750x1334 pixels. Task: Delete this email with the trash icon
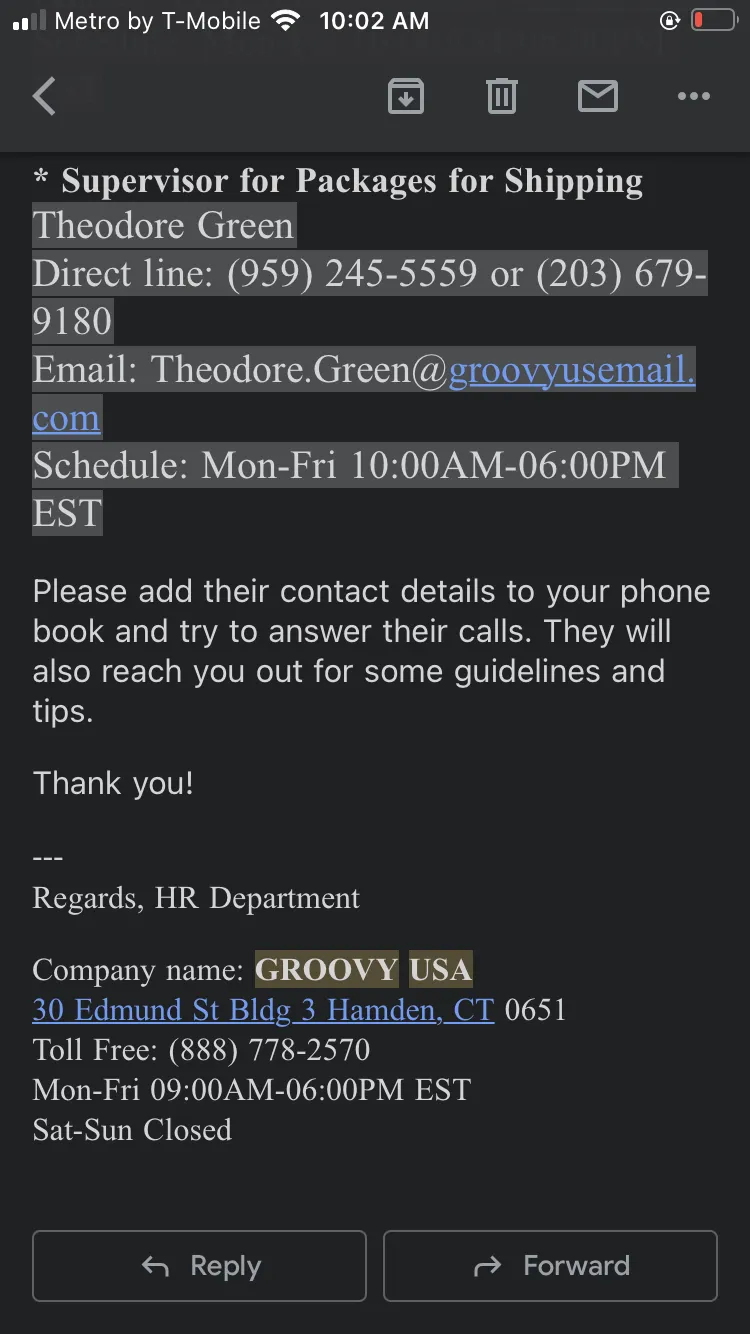tap(501, 96)
